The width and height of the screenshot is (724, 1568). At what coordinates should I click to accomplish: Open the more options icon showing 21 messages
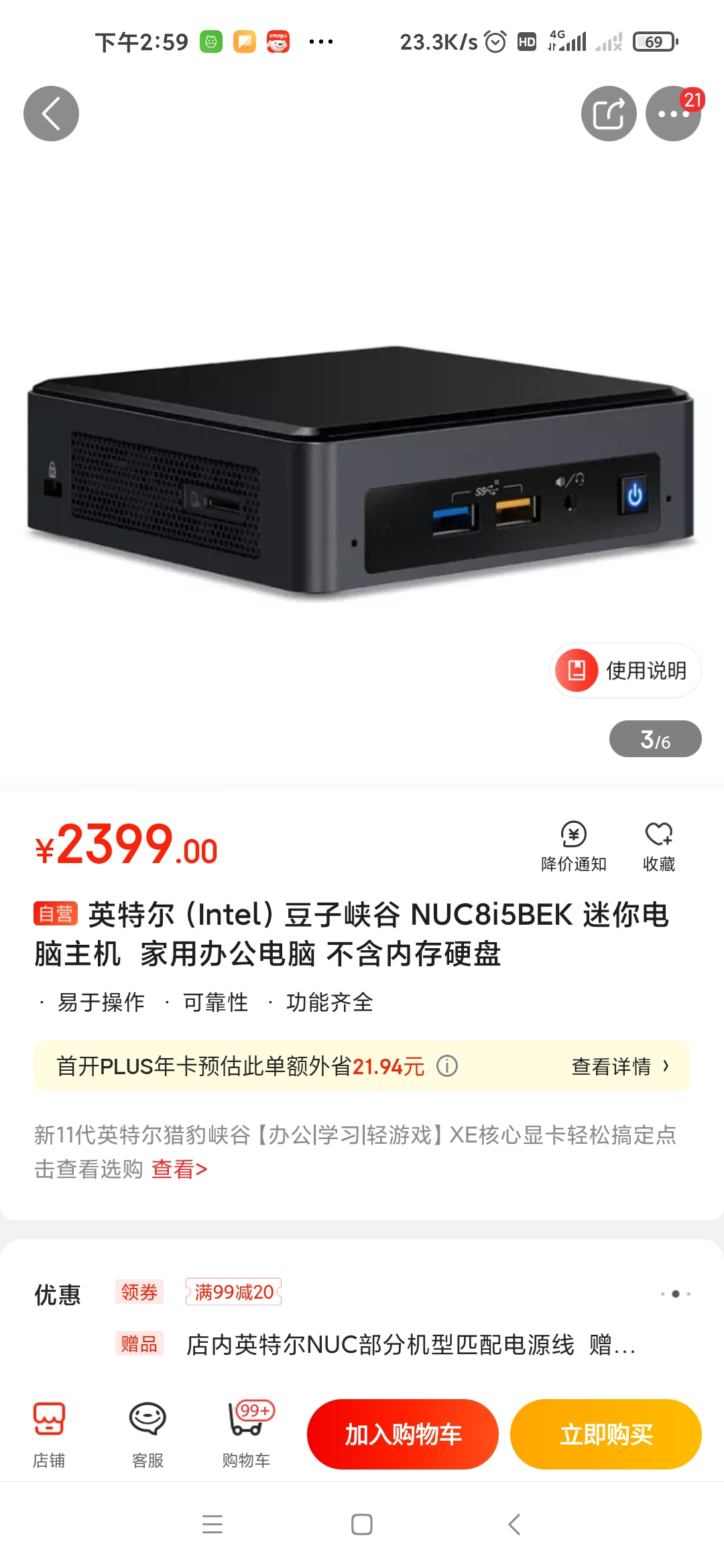674,113
